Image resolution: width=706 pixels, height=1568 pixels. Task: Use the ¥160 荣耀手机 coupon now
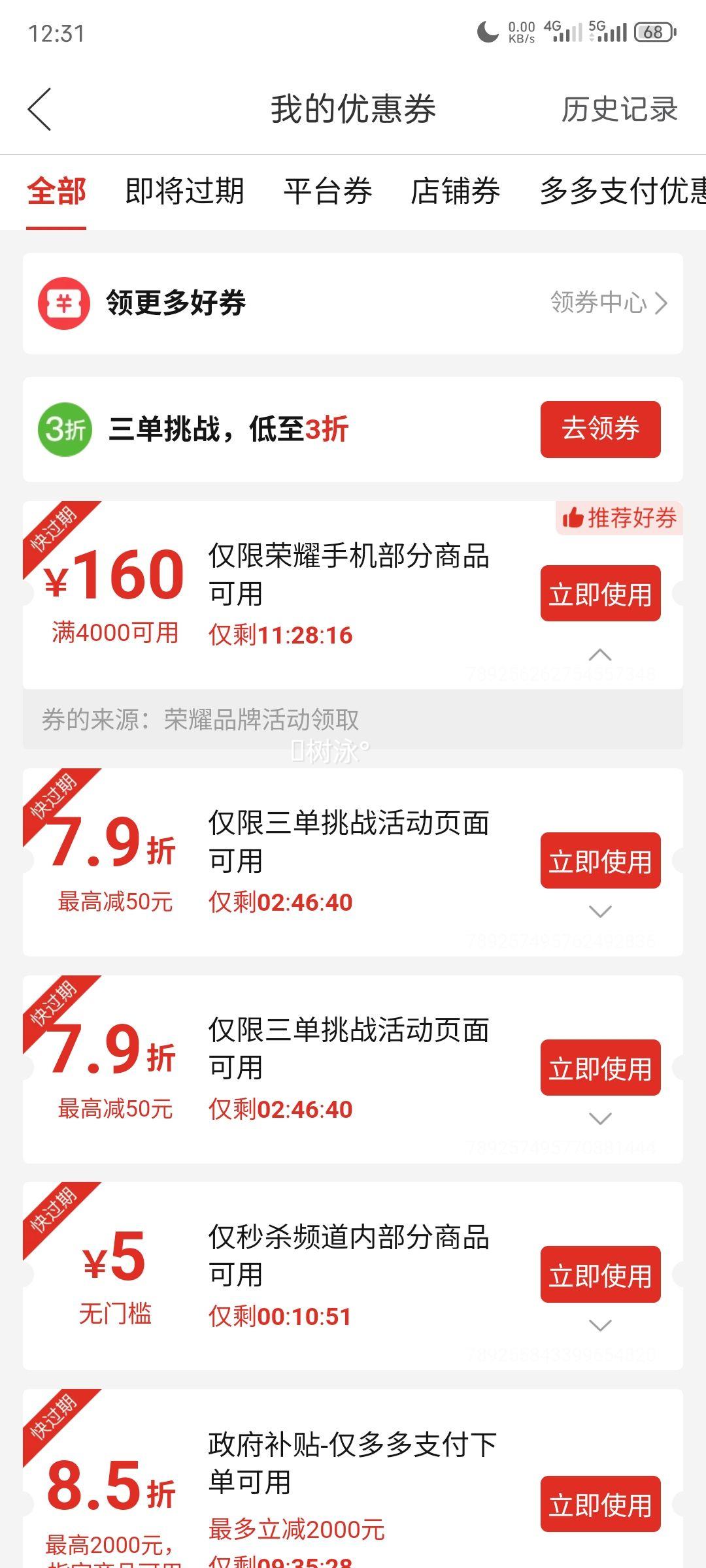click(x=600, y=593)
